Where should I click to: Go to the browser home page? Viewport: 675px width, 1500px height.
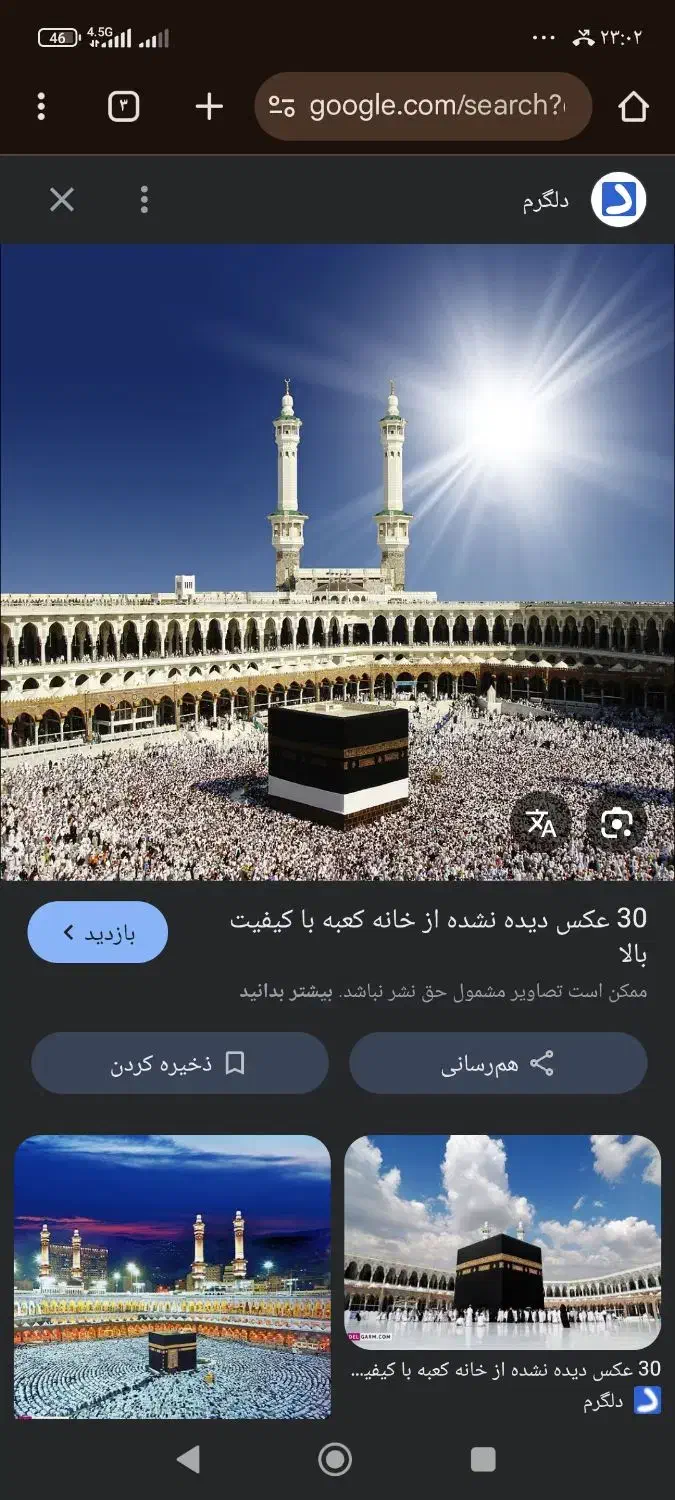click(633, 106)
